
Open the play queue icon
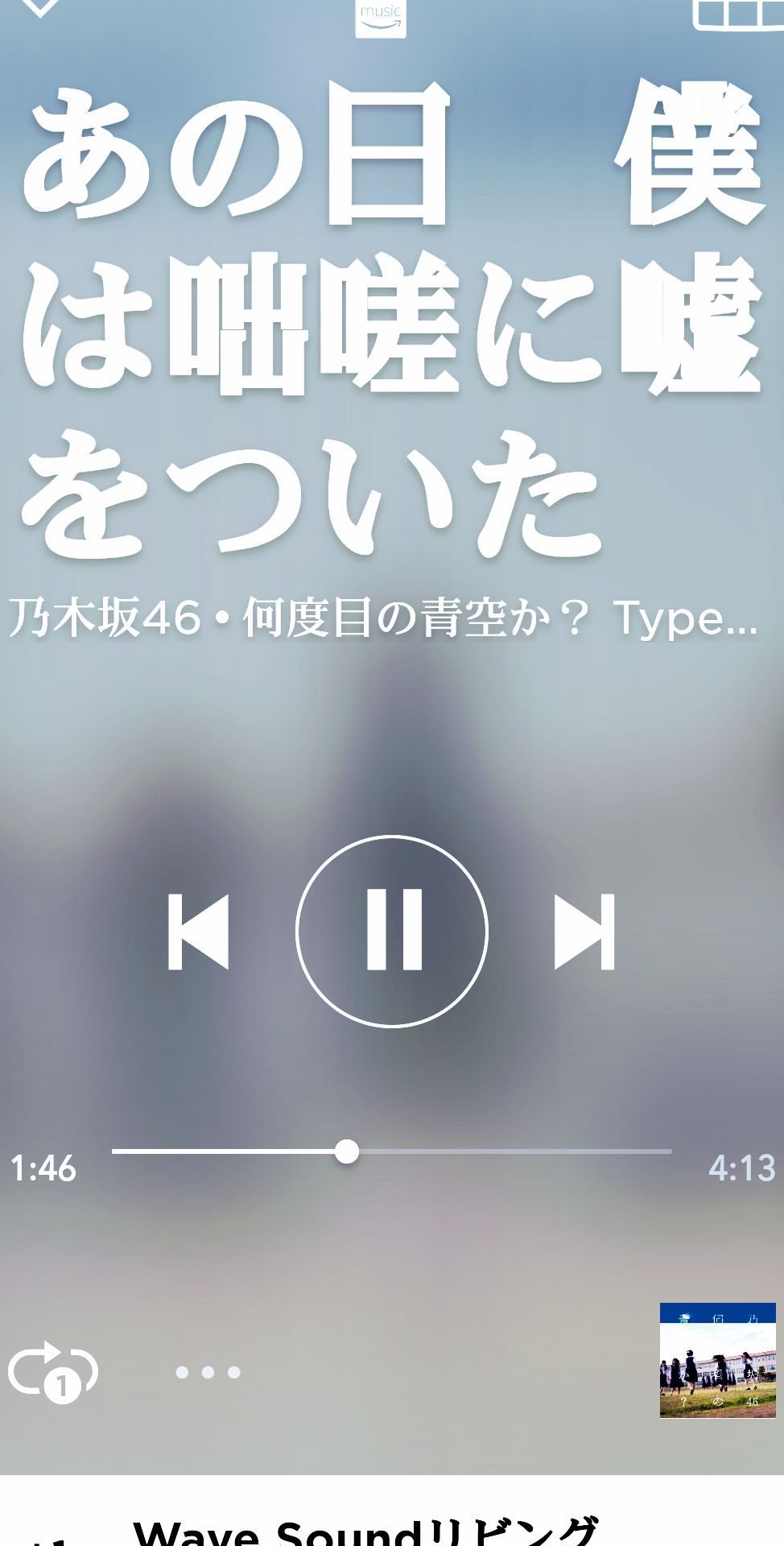[739, 13]
